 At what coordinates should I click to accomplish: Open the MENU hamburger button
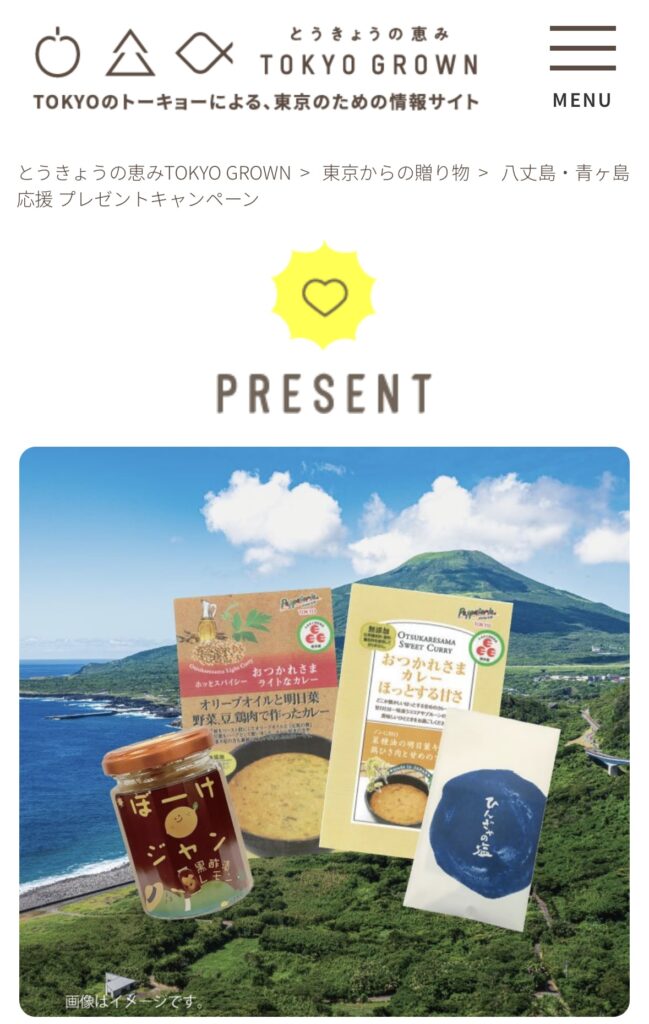(582, 65)
